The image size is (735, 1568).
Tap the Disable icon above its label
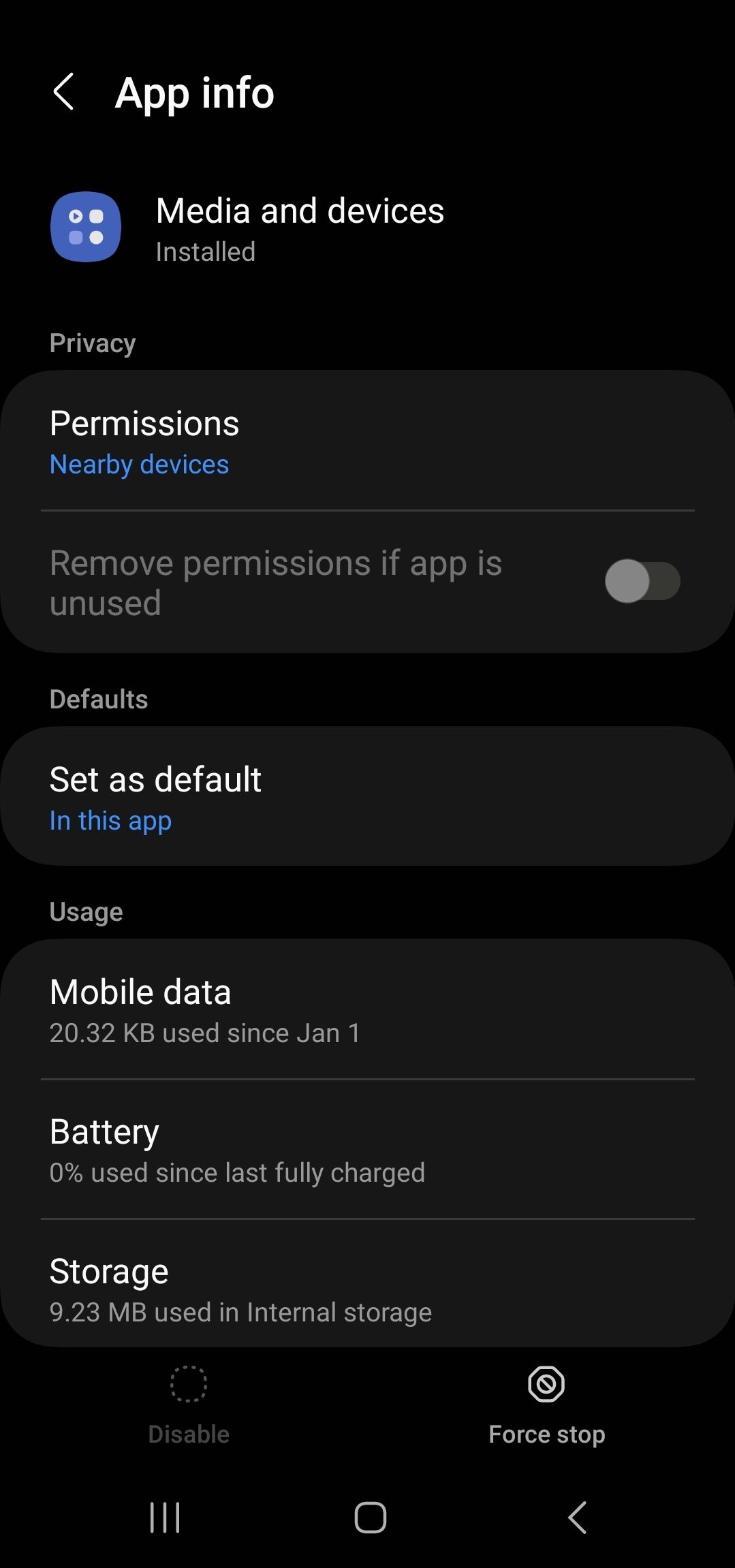tap(189, 1385)
